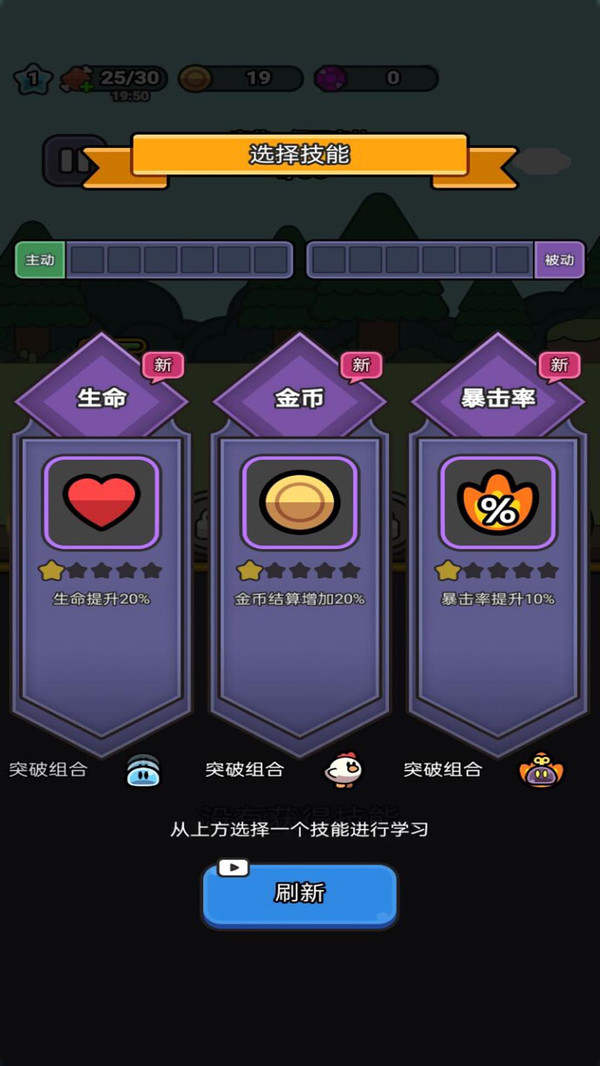The height and width of the screenshot is (1066, 600).
Task: Tap the slime icon under 生命 card
Action: [x=143, y=770]
